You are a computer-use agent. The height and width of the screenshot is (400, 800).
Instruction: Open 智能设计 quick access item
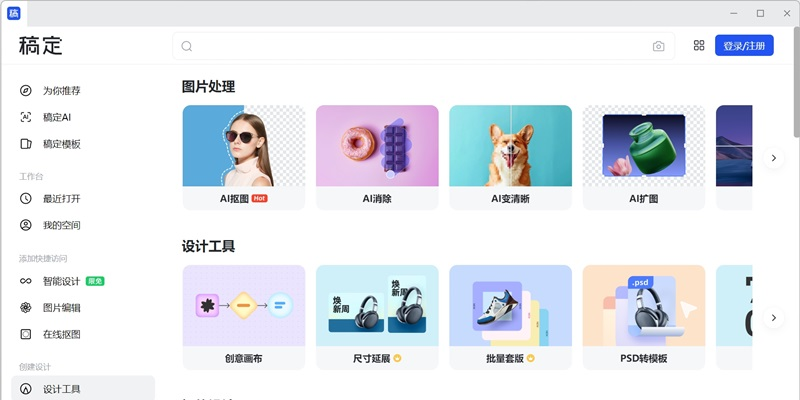pyautogui.click(x=62, y=281)
